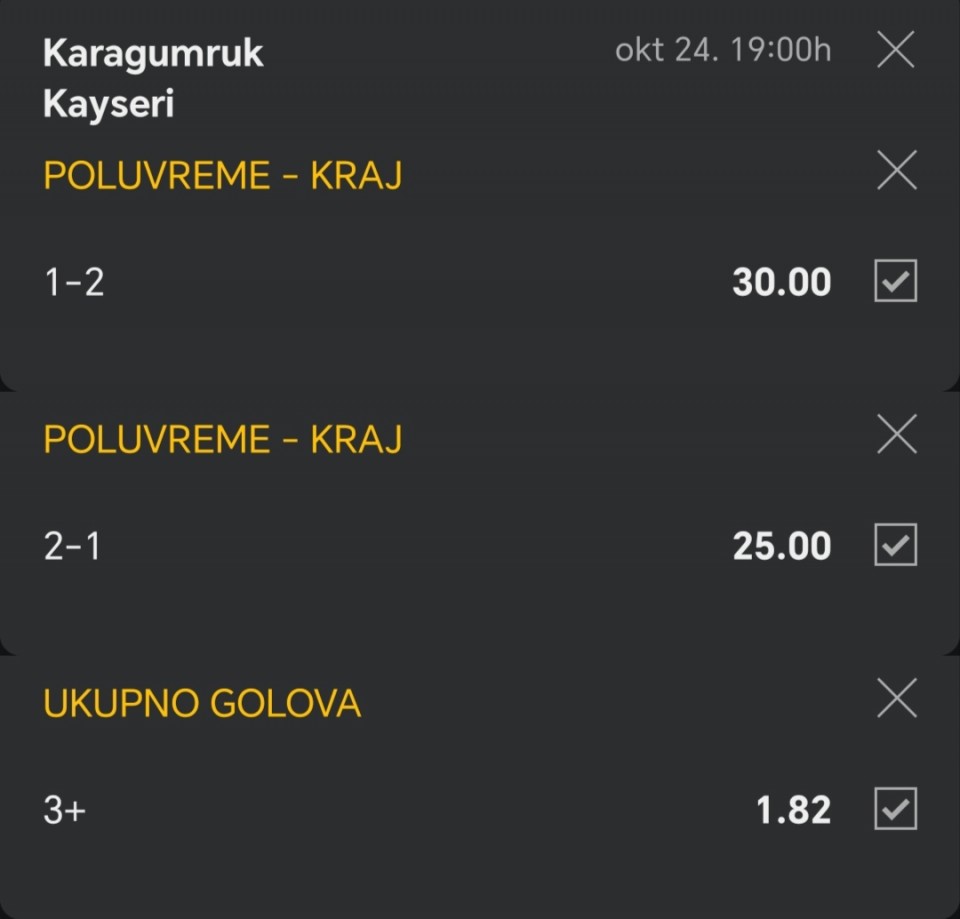Uncheck the 3+ bet at 1.82
The image size is (960, 919).
tap(895, 809)
